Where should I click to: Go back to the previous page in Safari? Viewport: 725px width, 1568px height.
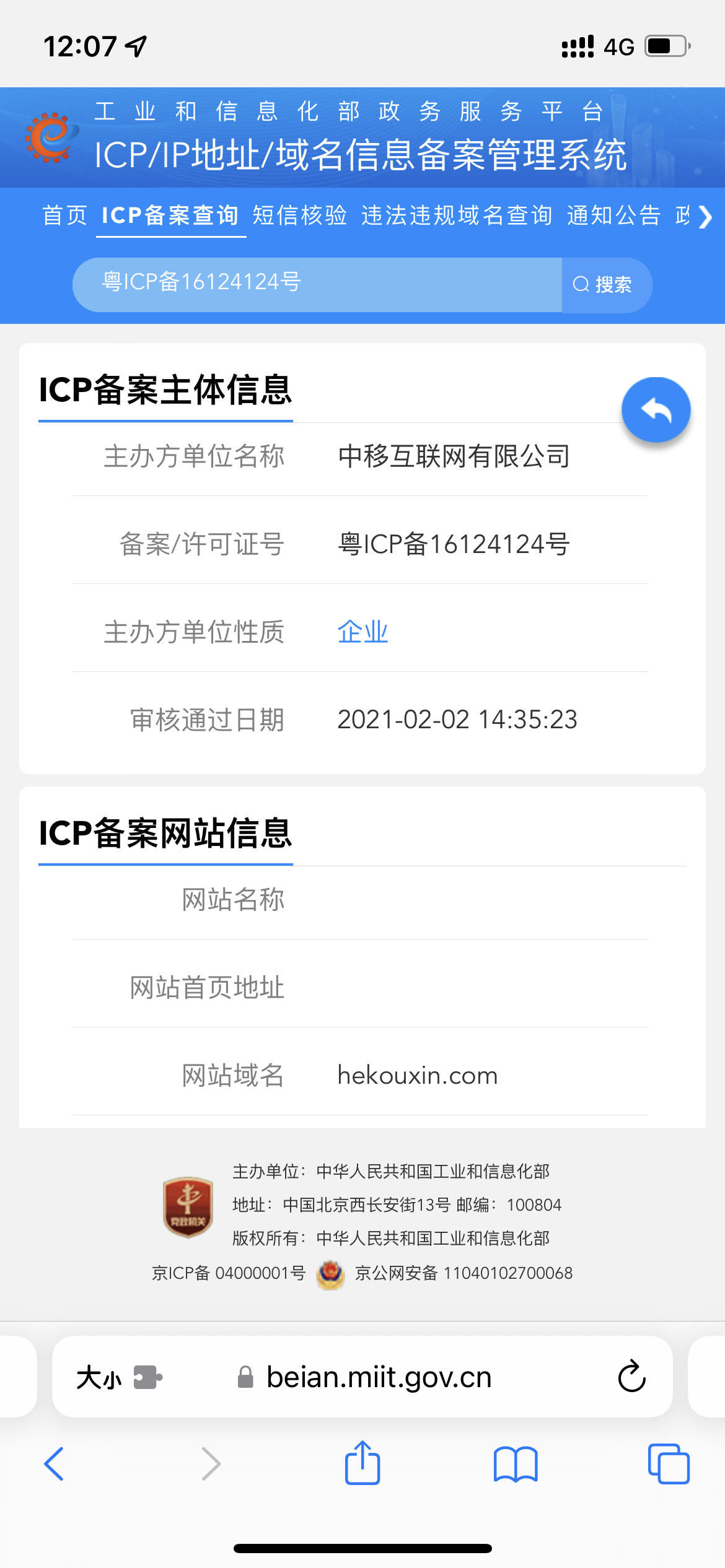[55, 1464]
